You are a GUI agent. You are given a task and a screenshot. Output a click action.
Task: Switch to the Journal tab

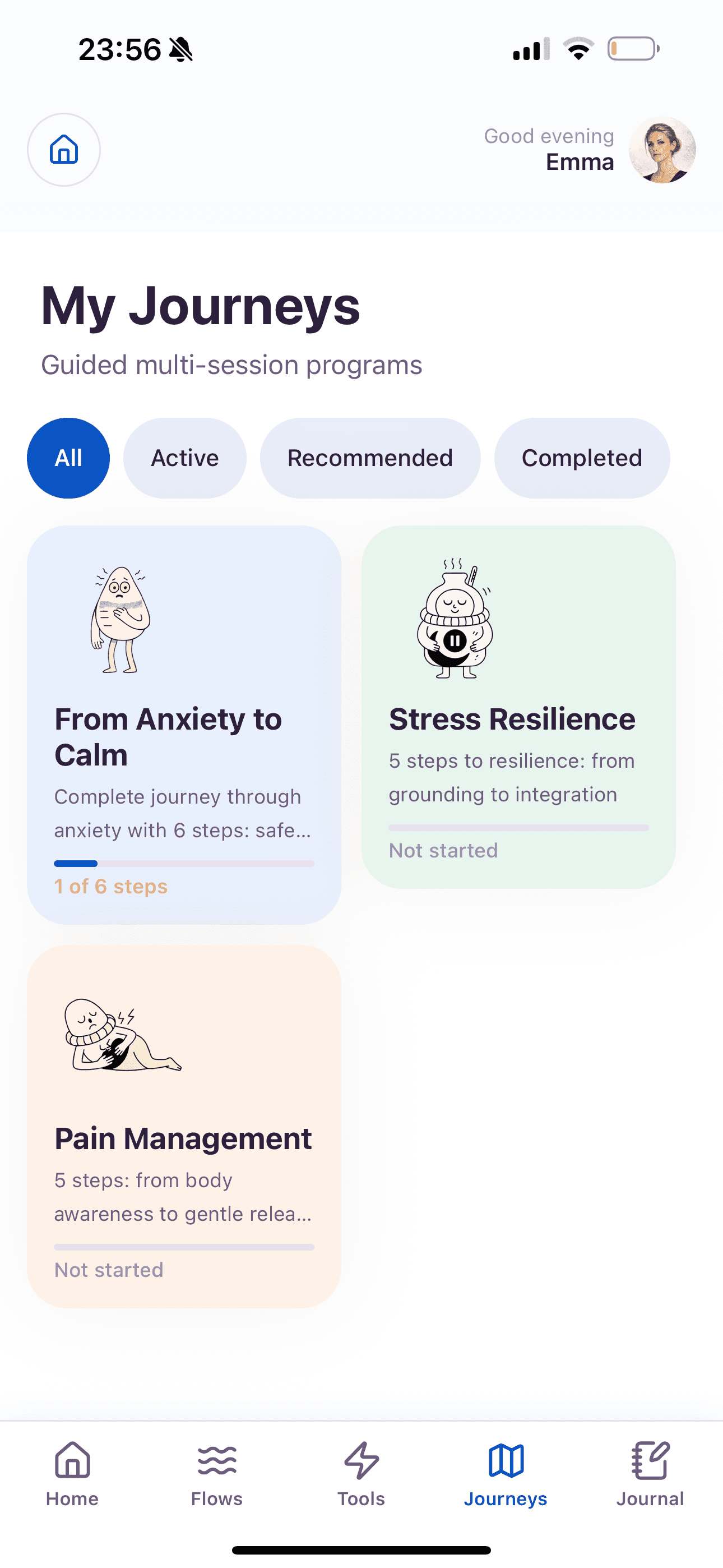[x=650, y=1473]
